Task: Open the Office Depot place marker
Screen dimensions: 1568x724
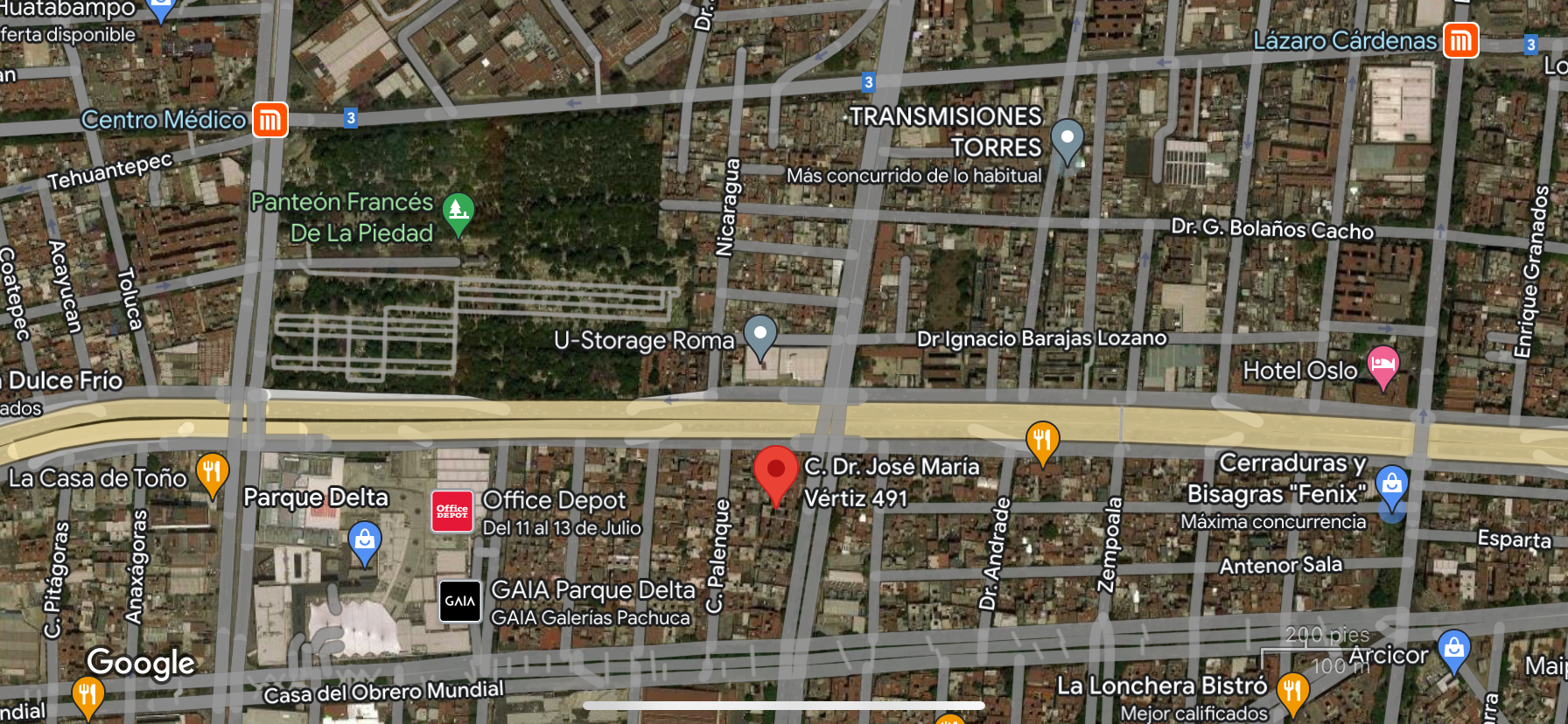Action: coord(452,512)
